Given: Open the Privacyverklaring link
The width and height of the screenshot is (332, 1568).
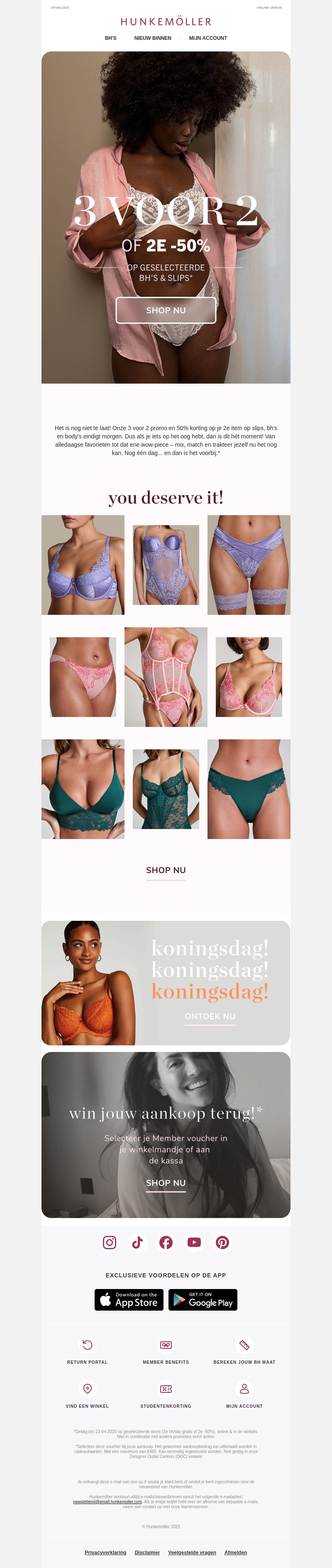Looking at the screenshot, I should click(x=106, y=1552).
